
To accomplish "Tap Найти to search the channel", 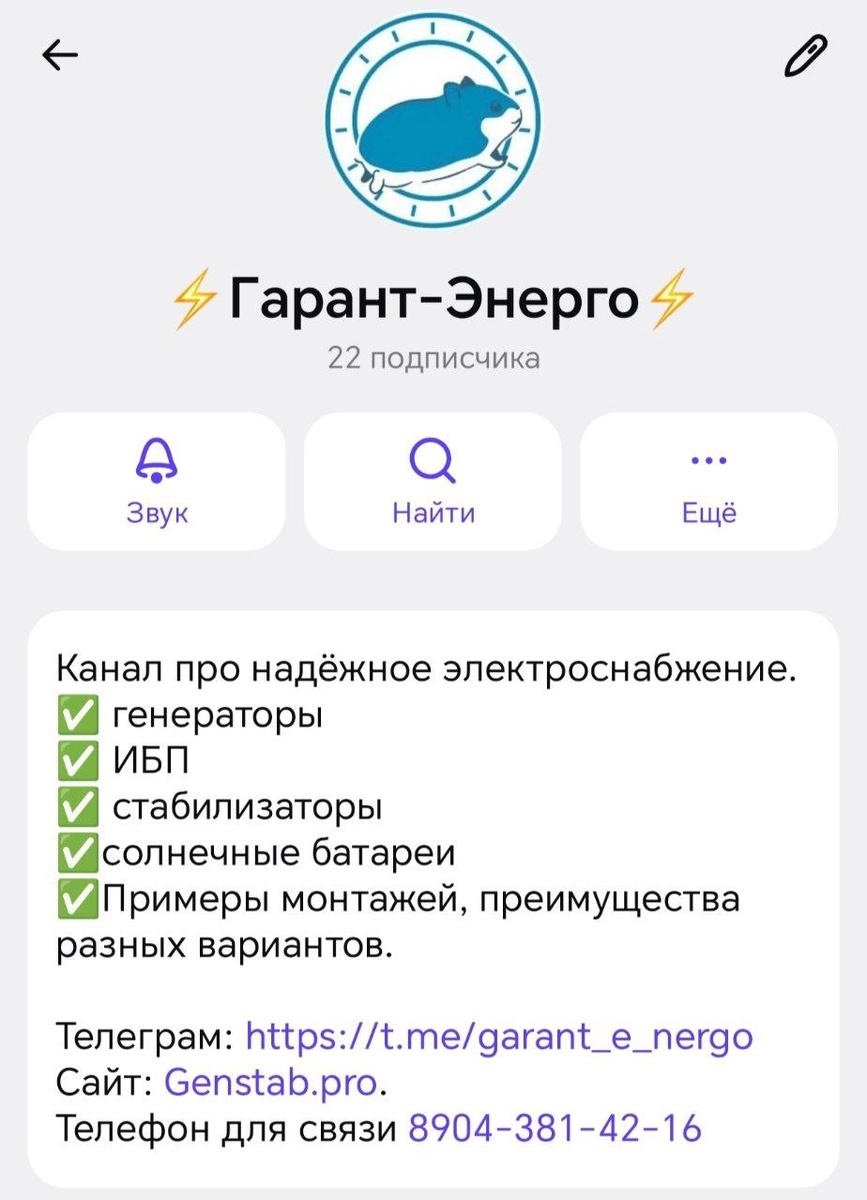I will (x=433, y=481).
